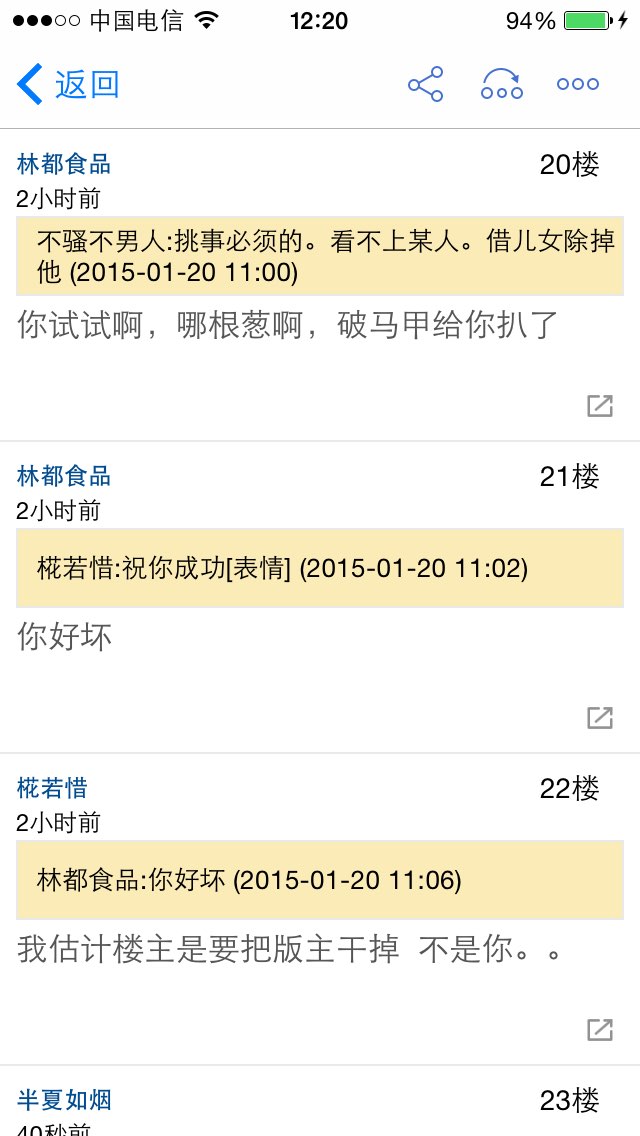The width and height of the screenshot is (640, 1136).
Task: Open the reply icon on floor 20楼
Action: [x=599, y=406]
